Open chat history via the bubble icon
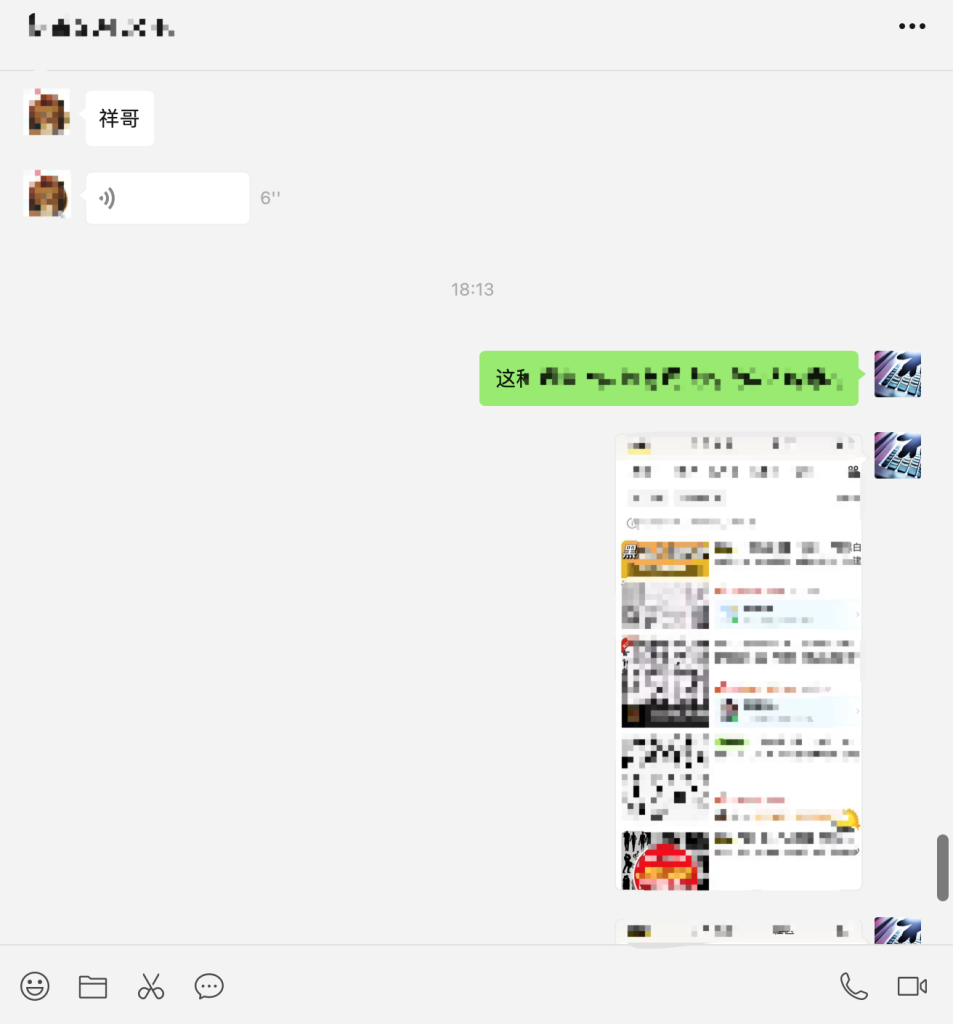The image size is (953, 1024). (x=209, y=986)
